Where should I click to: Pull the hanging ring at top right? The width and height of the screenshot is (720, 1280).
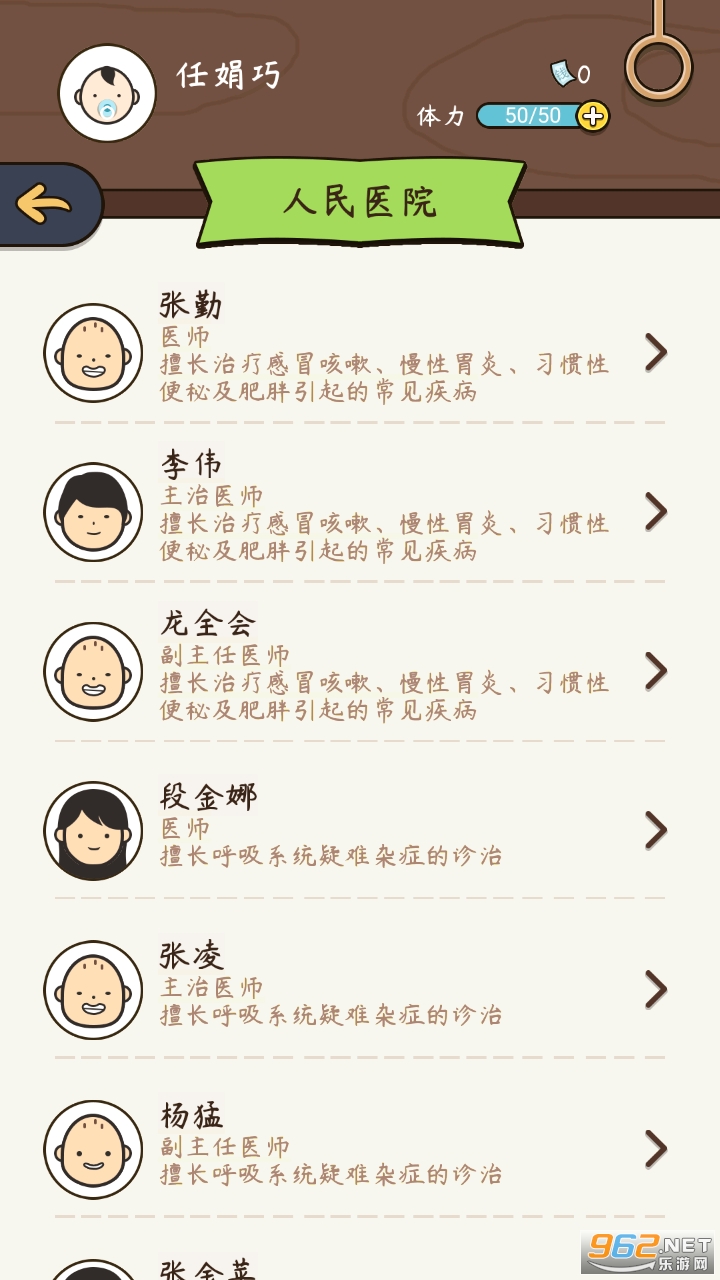pyautogui.click(x=658, y=66)
